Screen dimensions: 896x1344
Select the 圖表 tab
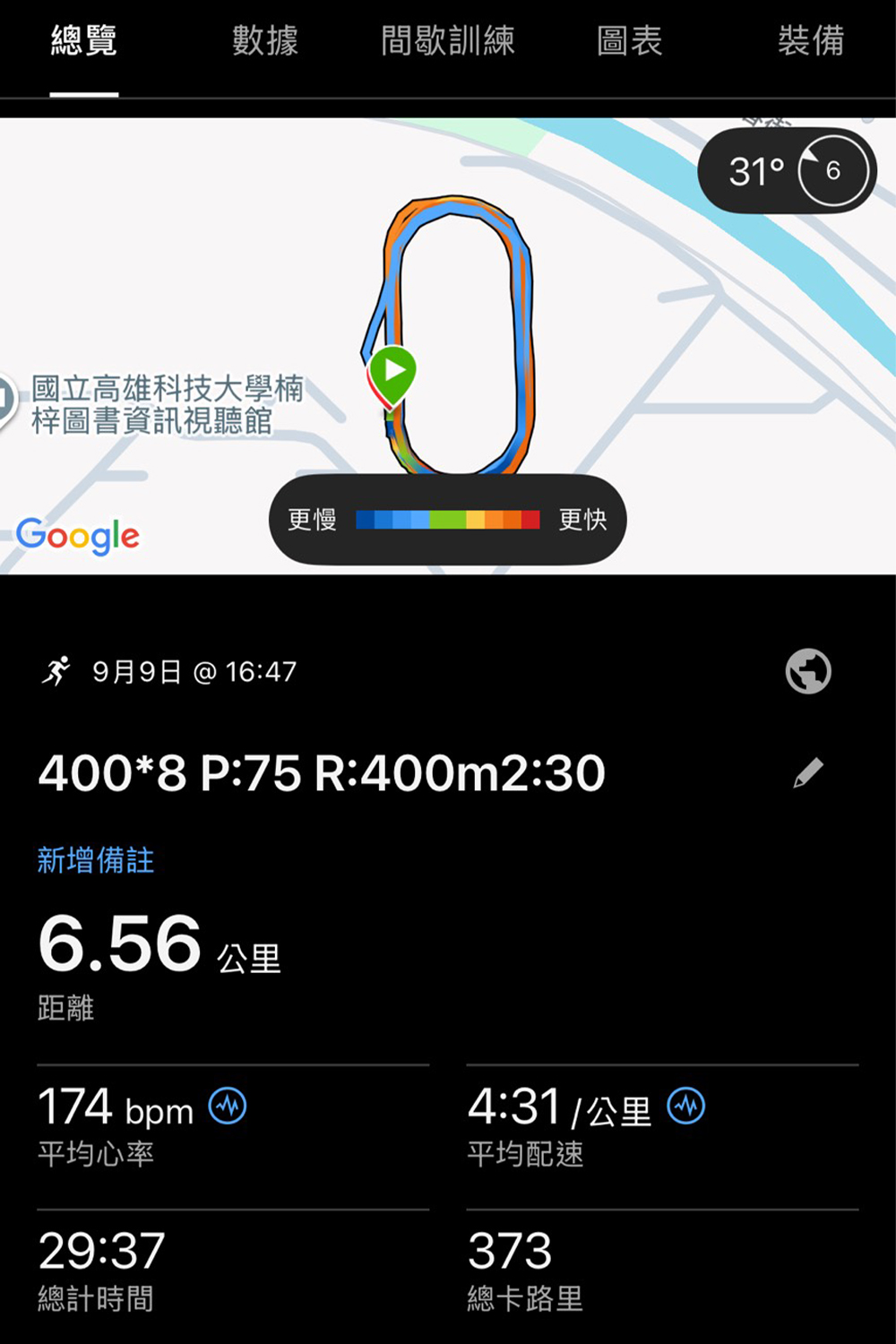[629, 41]
